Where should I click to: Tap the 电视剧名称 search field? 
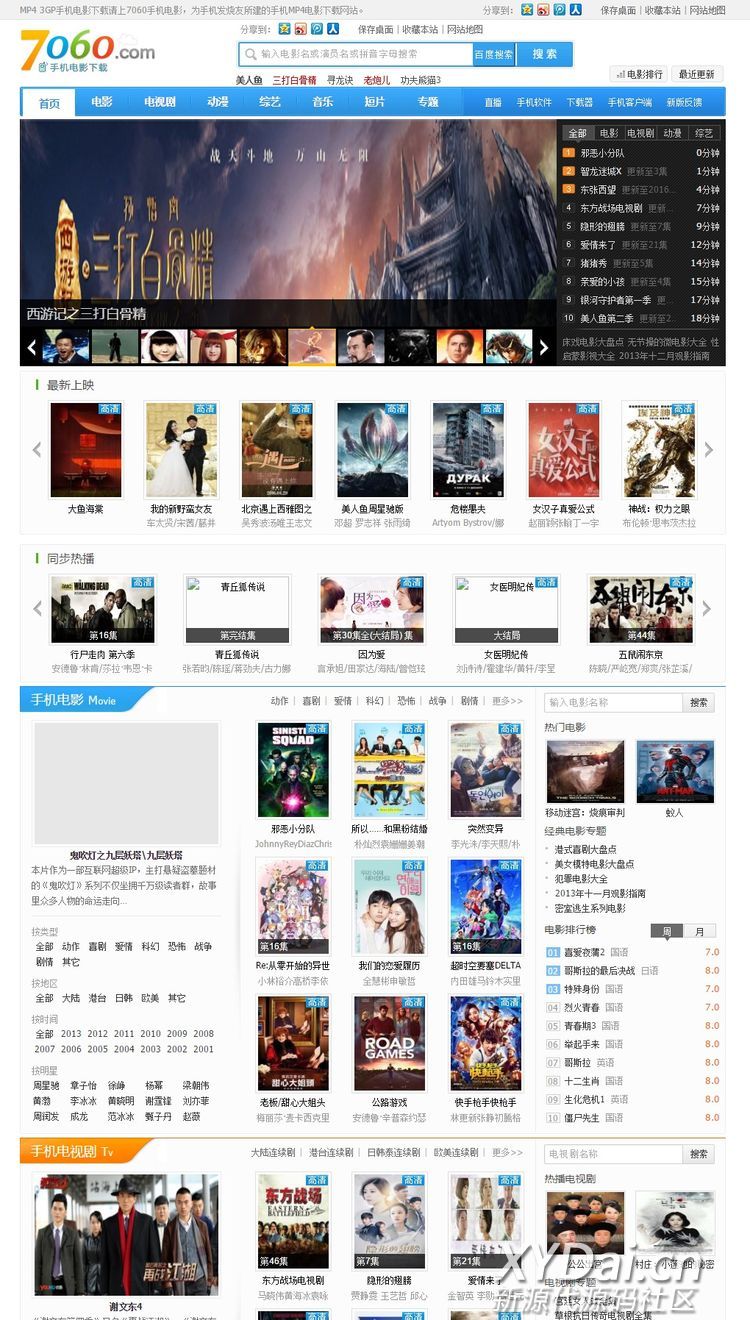pyautogui.click(x=614, y=1153)
